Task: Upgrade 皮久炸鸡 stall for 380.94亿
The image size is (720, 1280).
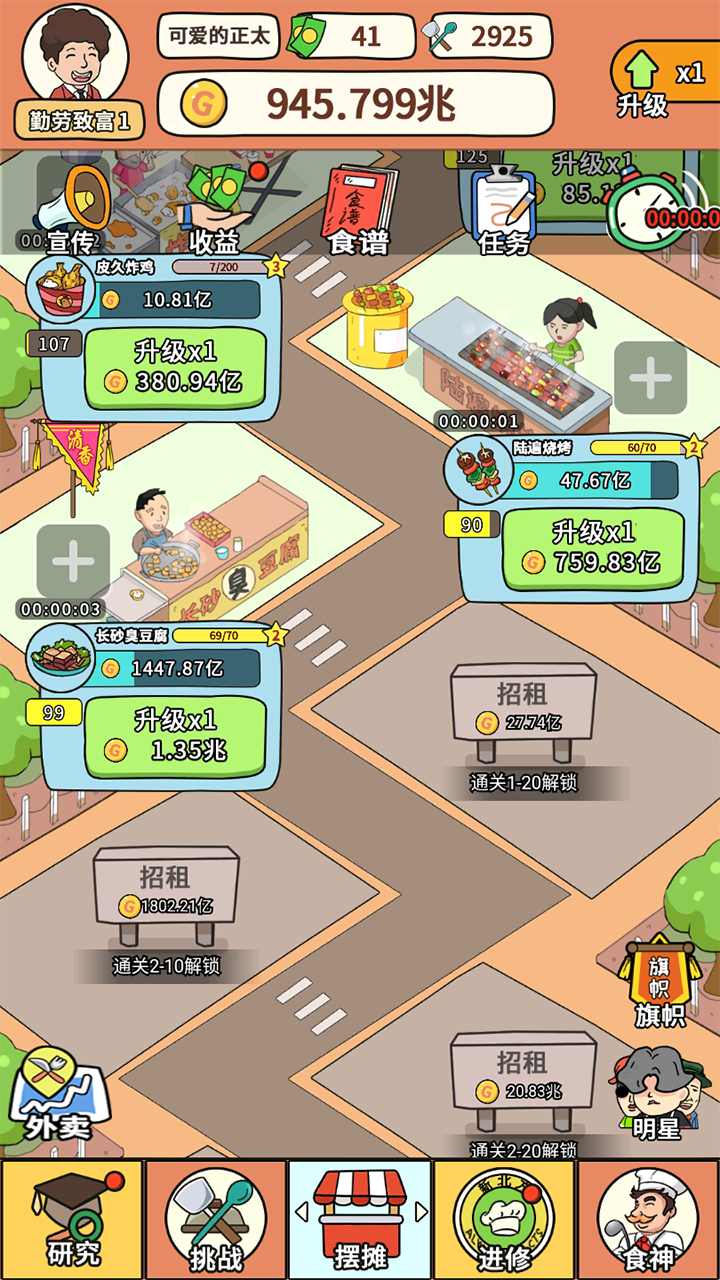Action: [x=175, y=367]
